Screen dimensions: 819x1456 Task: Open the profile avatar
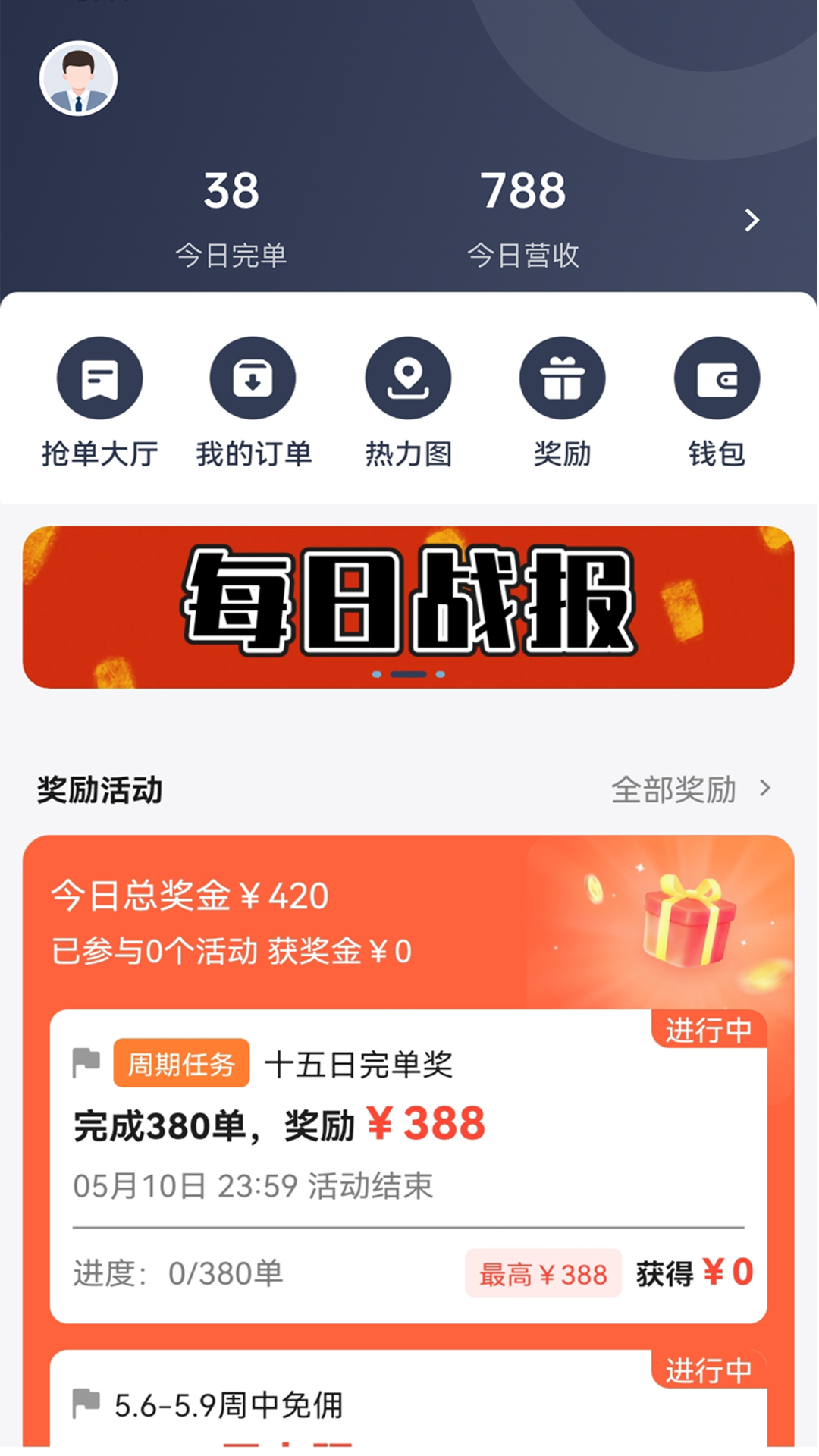78,79
